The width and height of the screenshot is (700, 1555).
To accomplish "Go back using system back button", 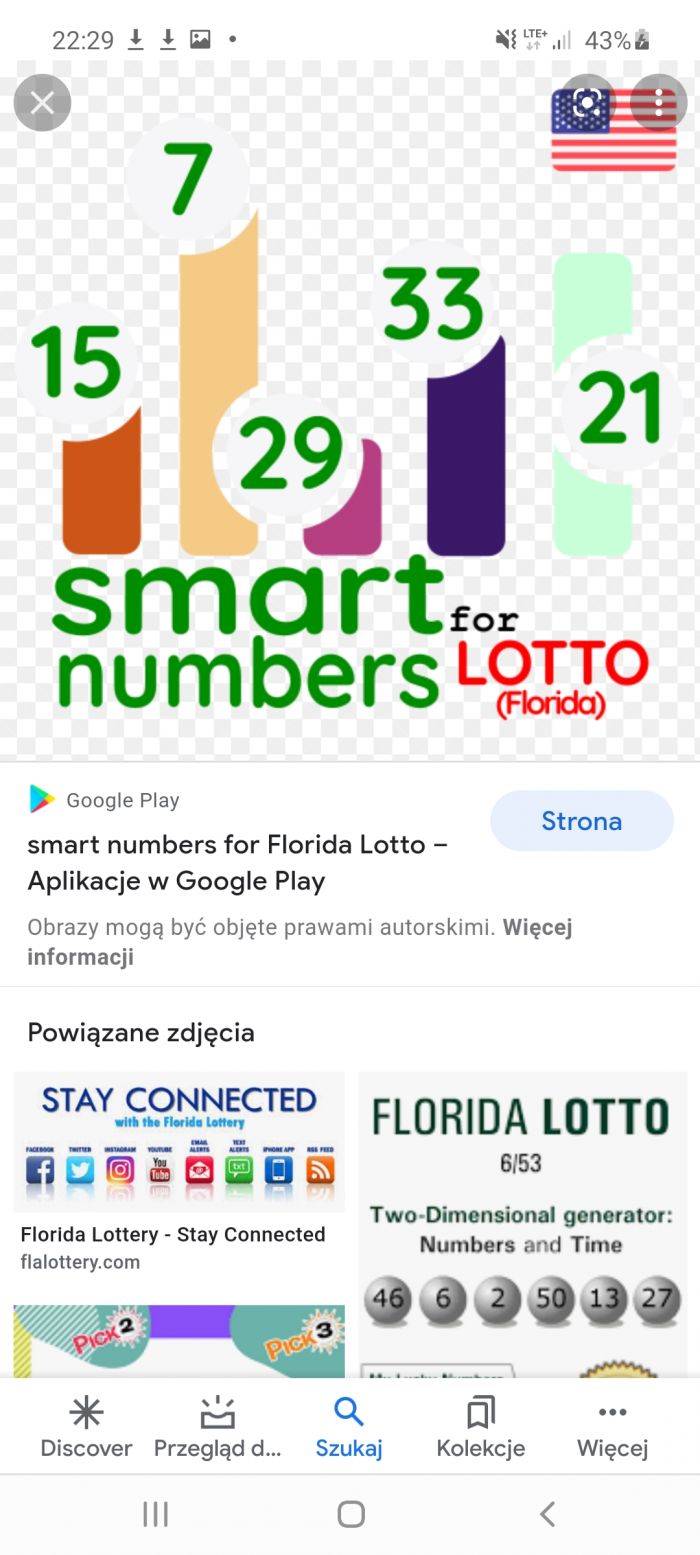I will point(546,1514).
